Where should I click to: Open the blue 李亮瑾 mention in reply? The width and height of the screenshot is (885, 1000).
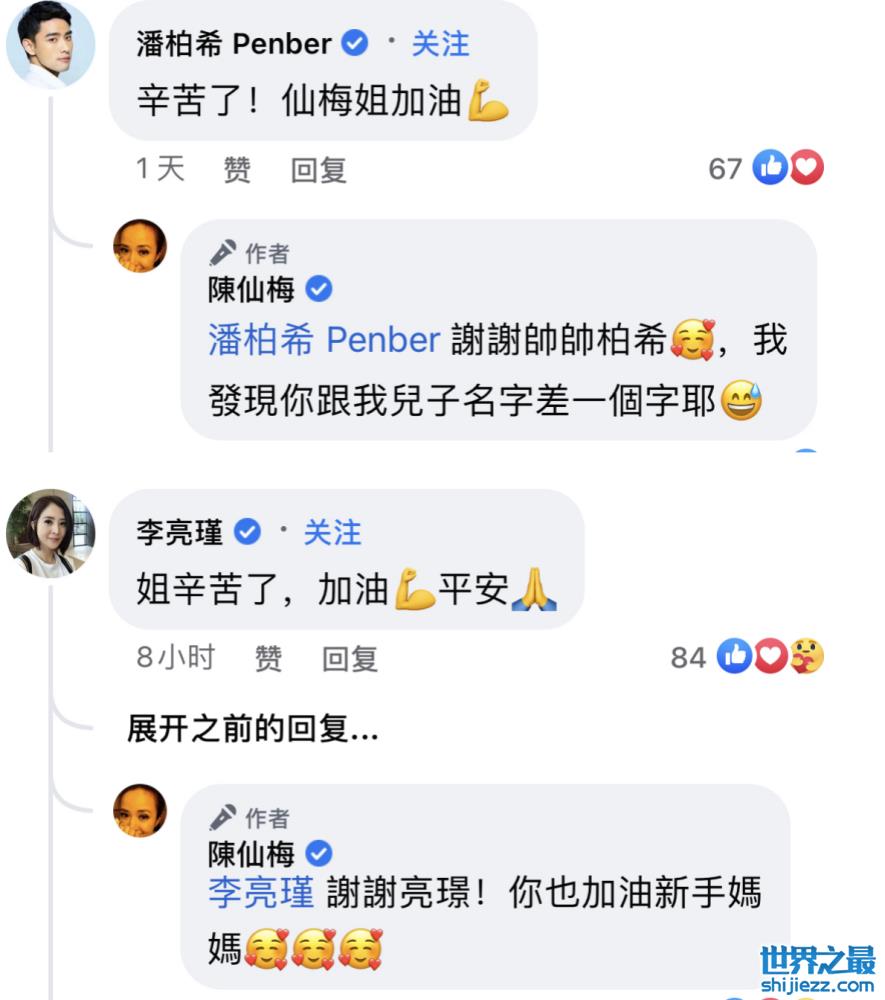tap(261, 892)
